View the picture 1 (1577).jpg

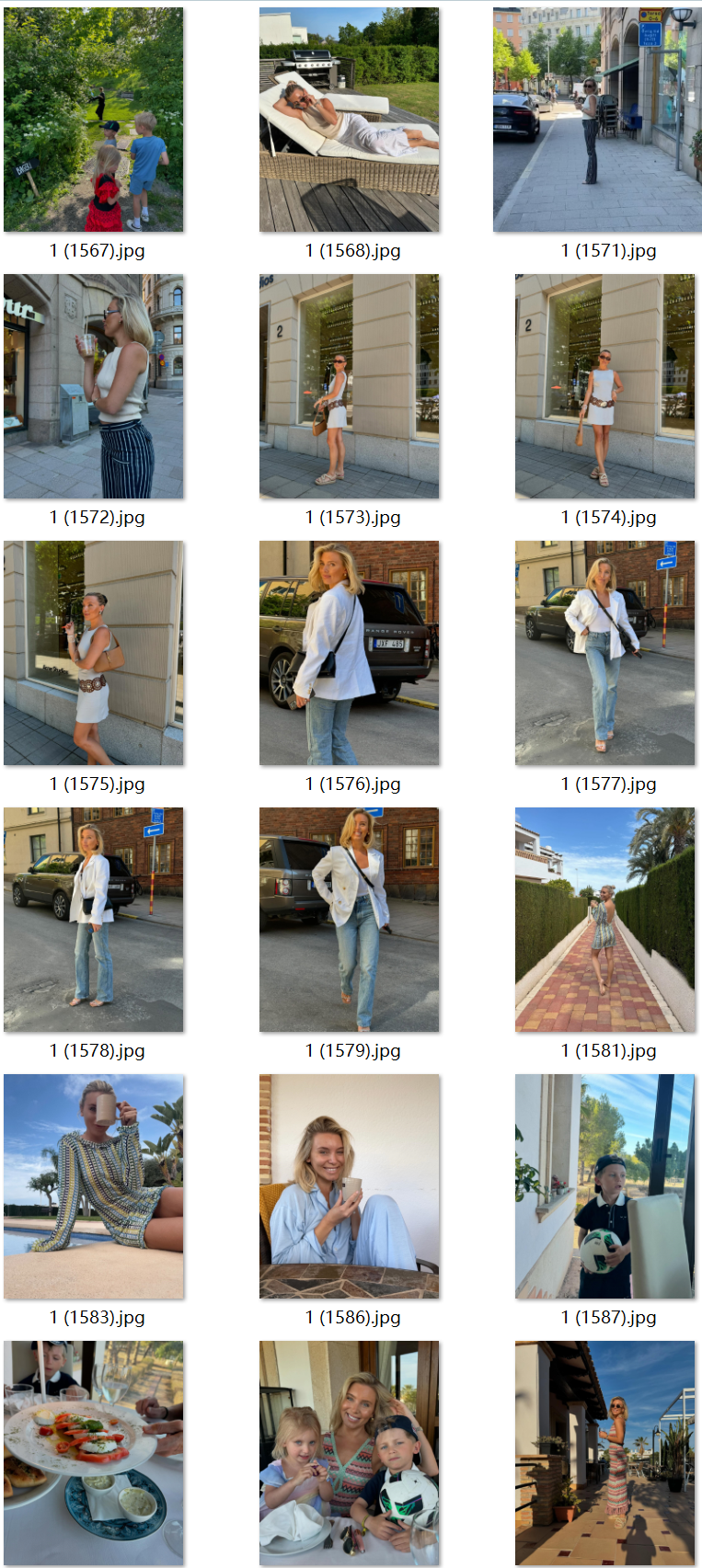tap(604, 653)
